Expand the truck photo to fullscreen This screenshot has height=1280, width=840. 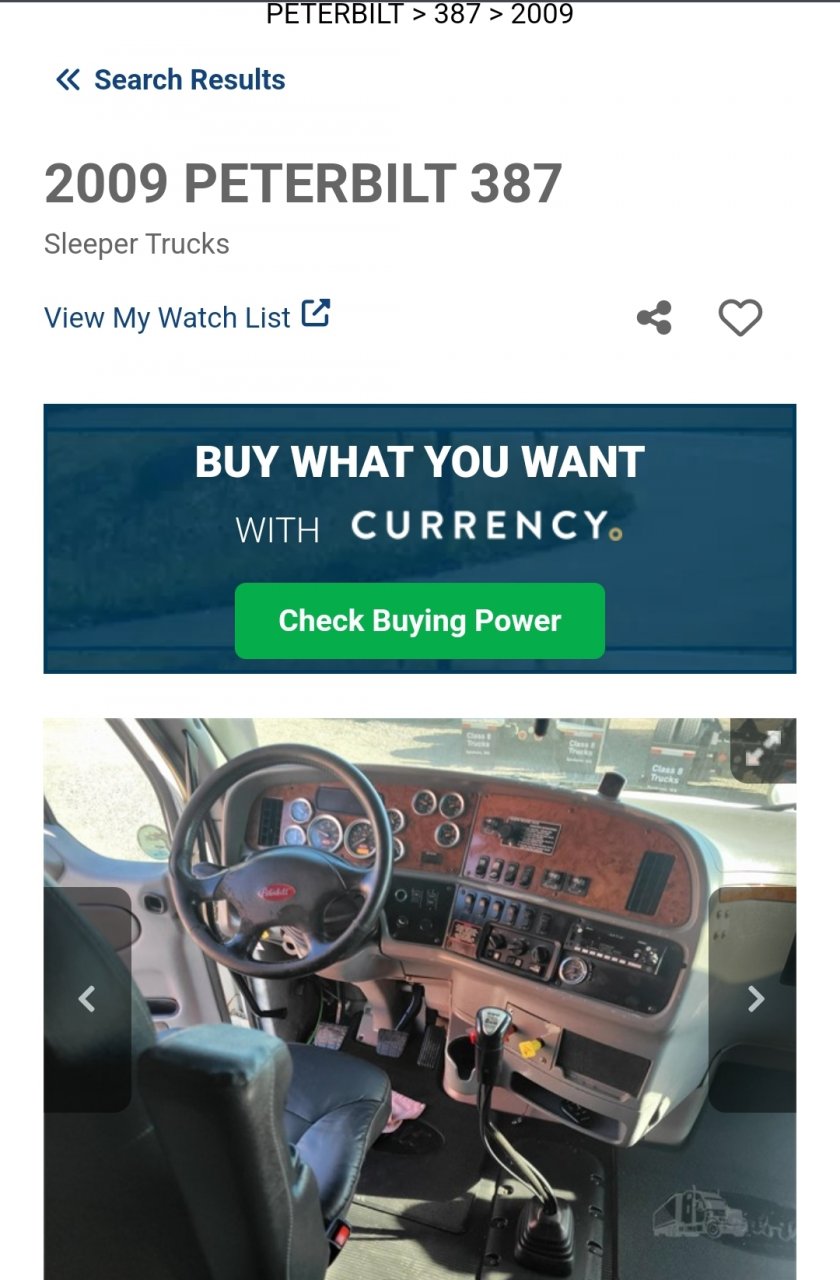click(763, 749)
